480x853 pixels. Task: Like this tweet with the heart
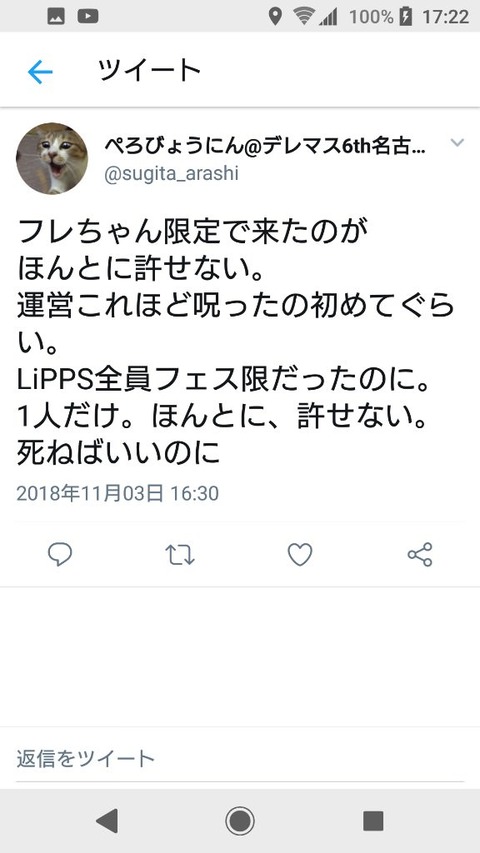pos(300,555)
